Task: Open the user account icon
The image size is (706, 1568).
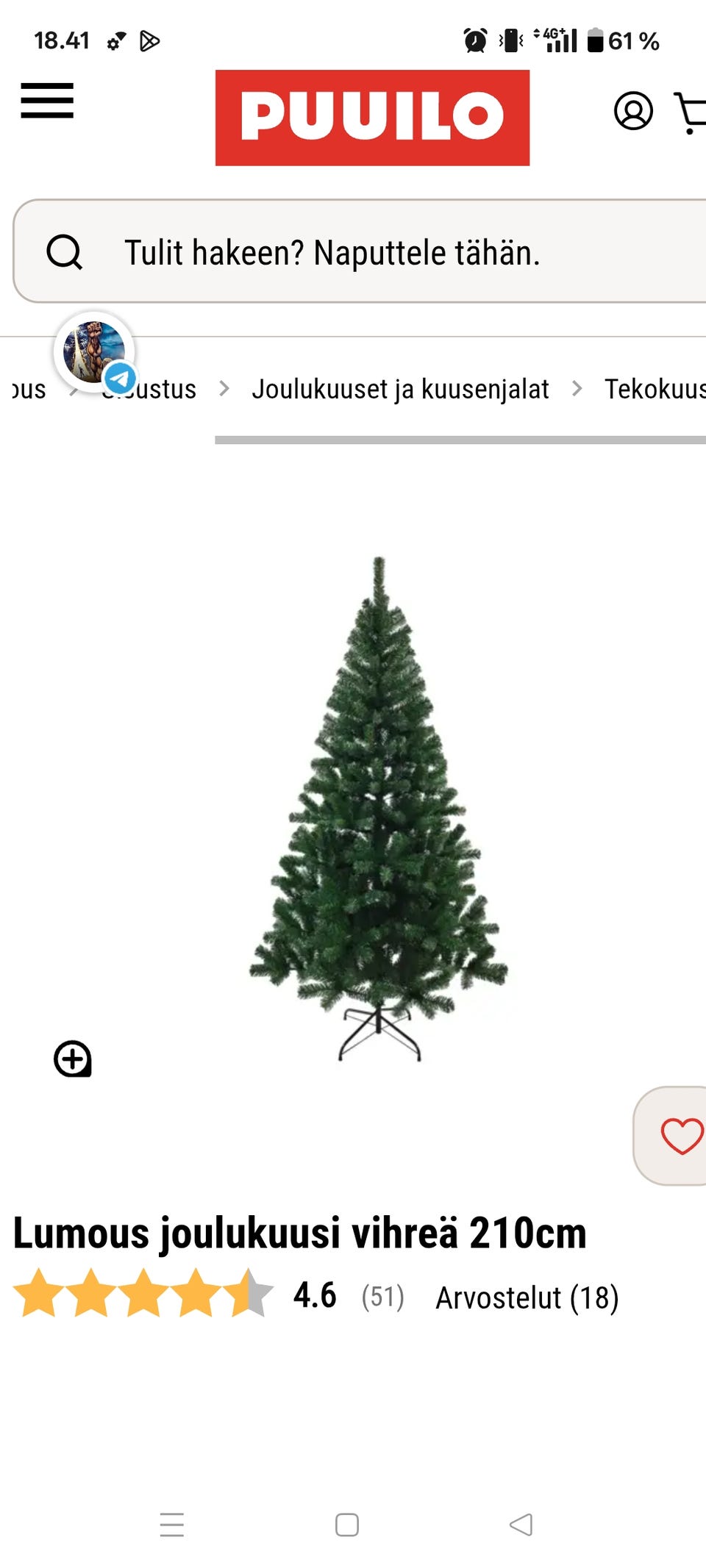Action: (x=633, y=111)
